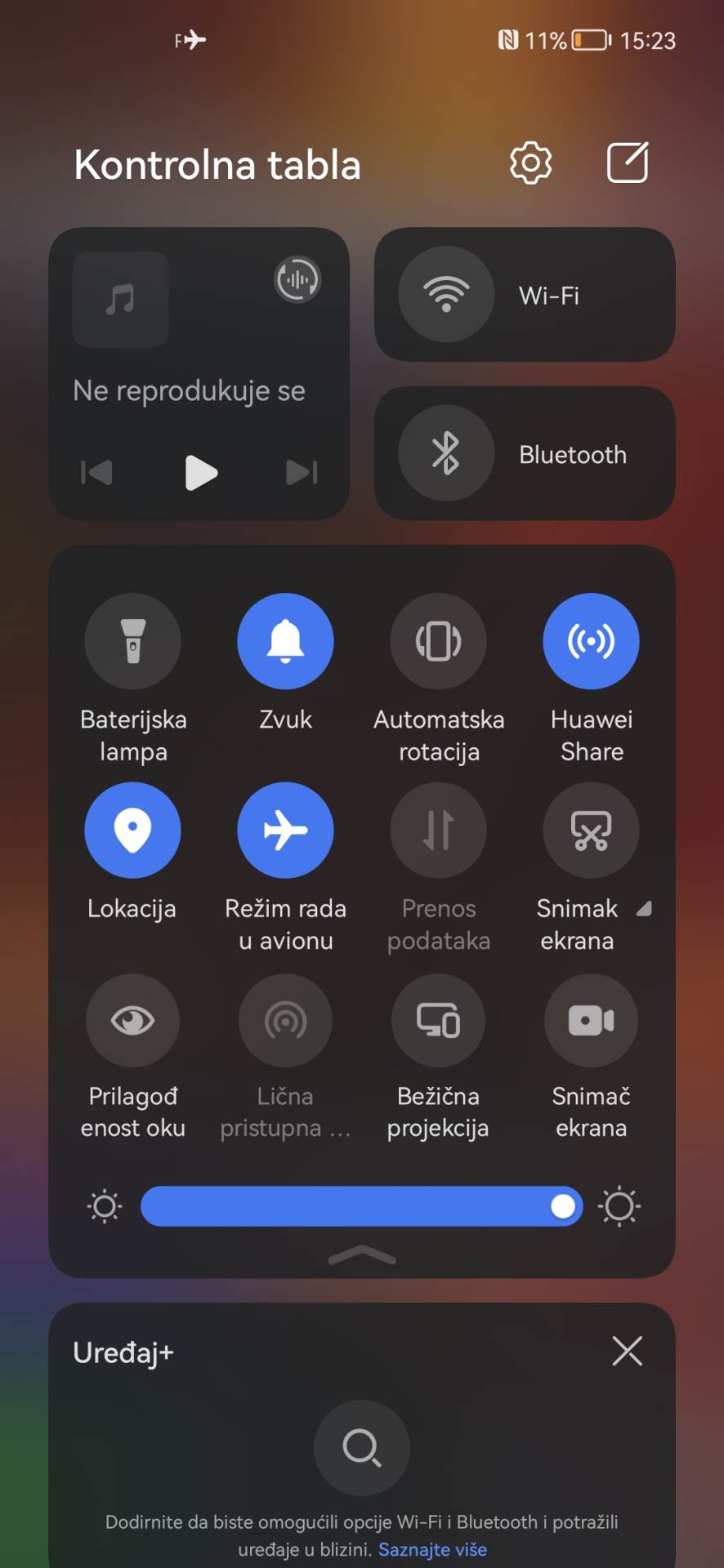Viewport: 724px width, 1568px height.
Task: Expand the Snimak ekrana options triangle
Action: [645, 909]
